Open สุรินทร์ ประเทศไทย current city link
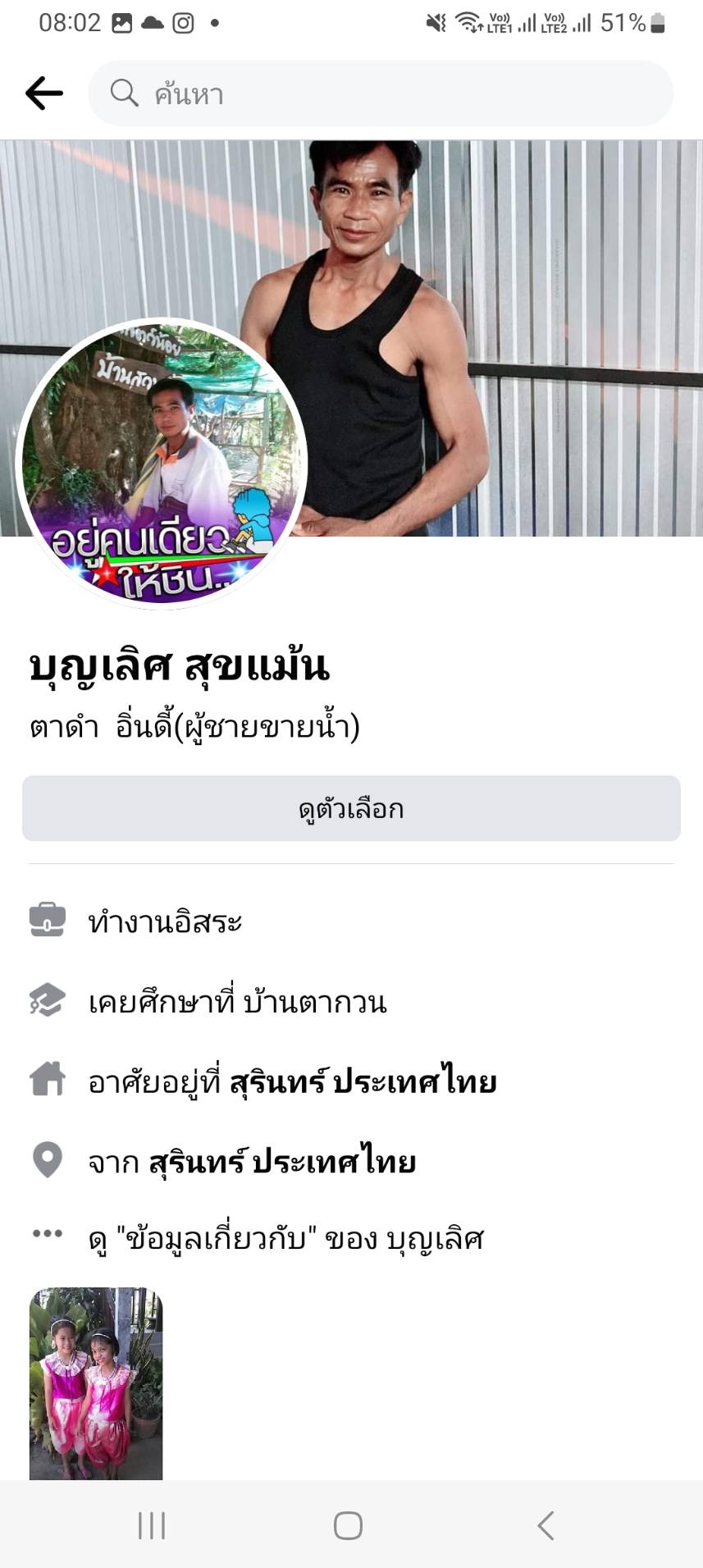 (363, 1082)
